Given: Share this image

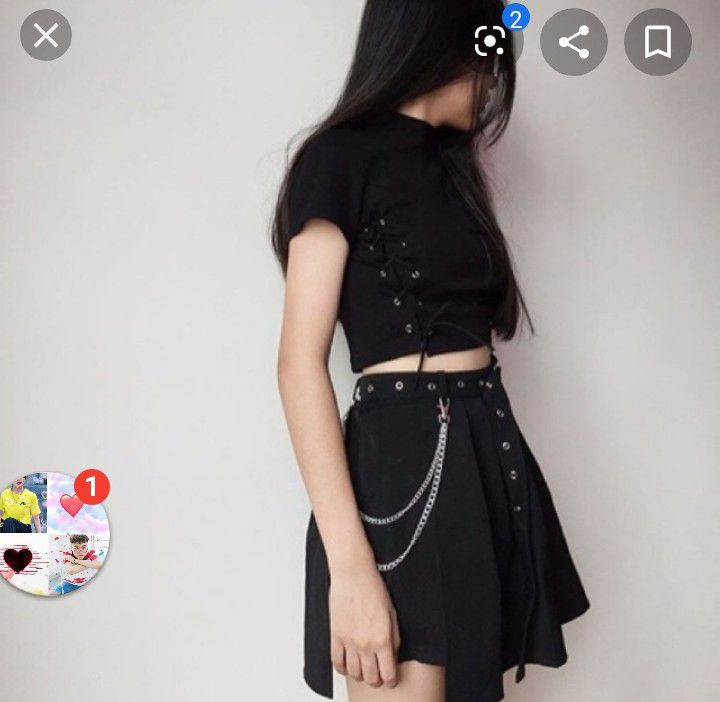Looking at the screenshot, I should 573,42.
